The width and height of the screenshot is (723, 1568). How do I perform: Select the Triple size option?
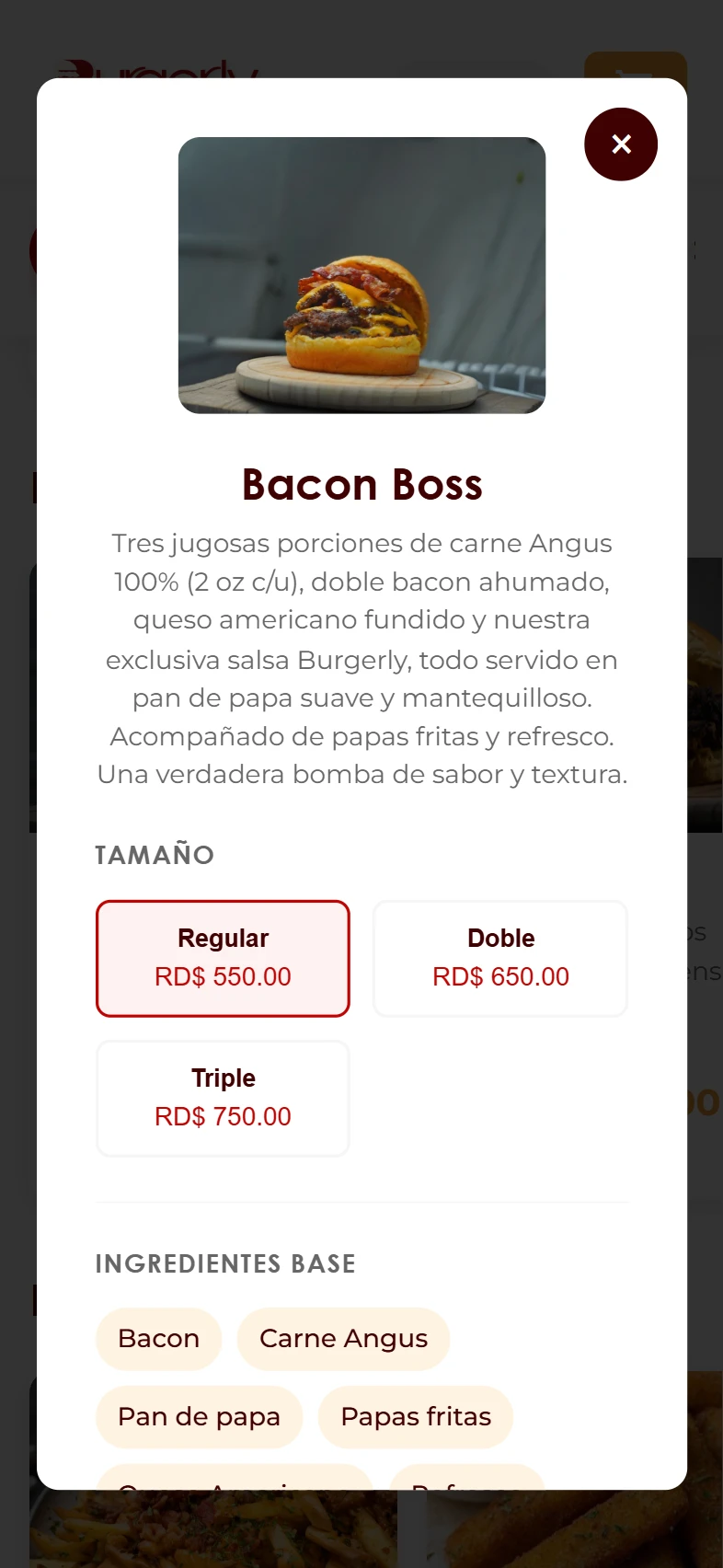223,1097
